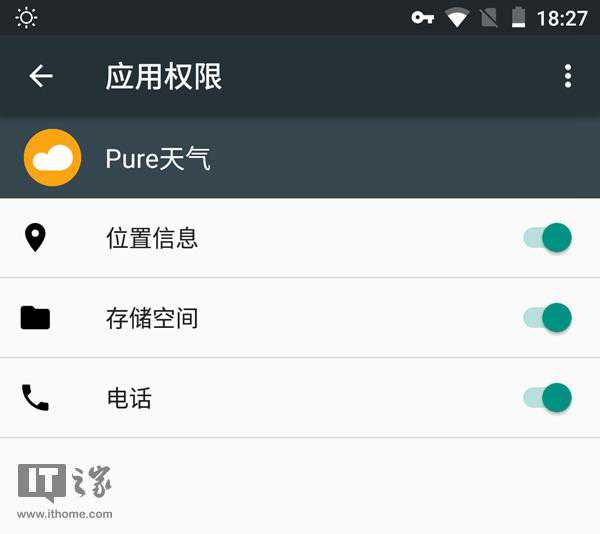Turn off the 存储空间 permission

pos(547,318)
